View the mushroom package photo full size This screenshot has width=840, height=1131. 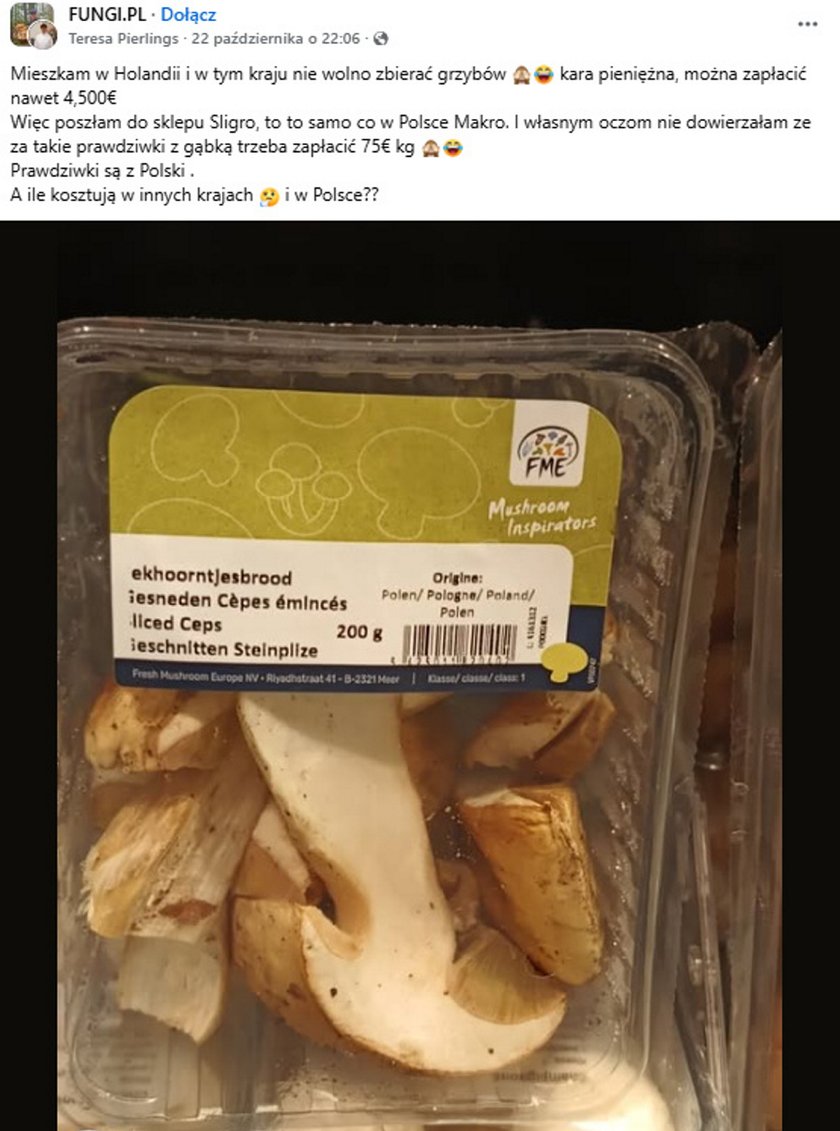[x=420, y=675]
